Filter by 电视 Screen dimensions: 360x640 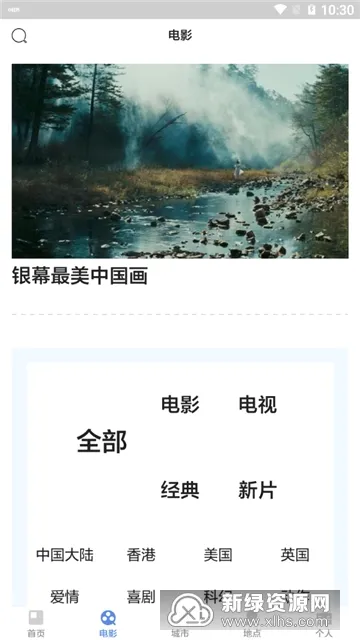(x=258, y=404)
